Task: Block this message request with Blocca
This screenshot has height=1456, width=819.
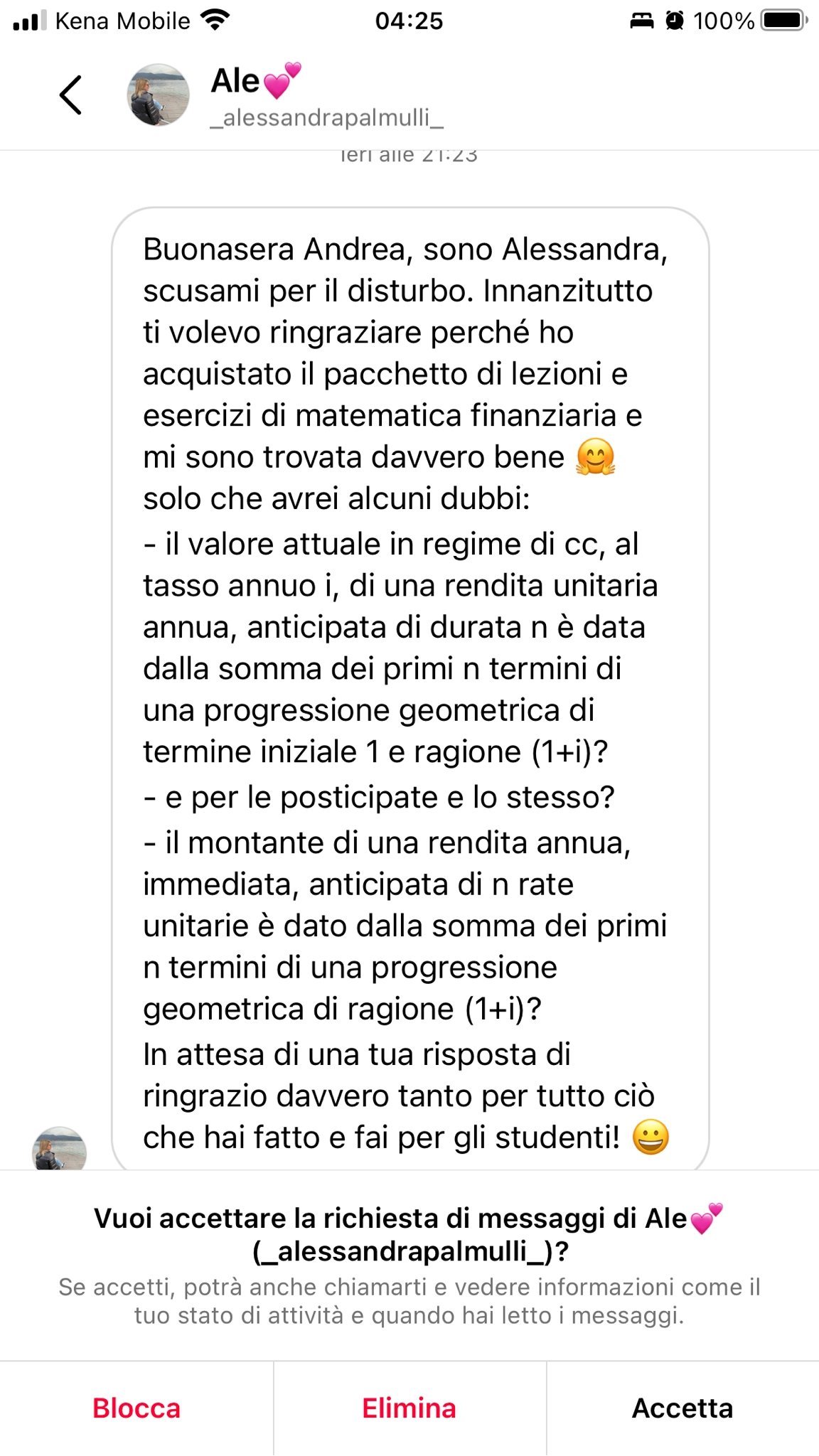Action: [x=136, y=1408]
